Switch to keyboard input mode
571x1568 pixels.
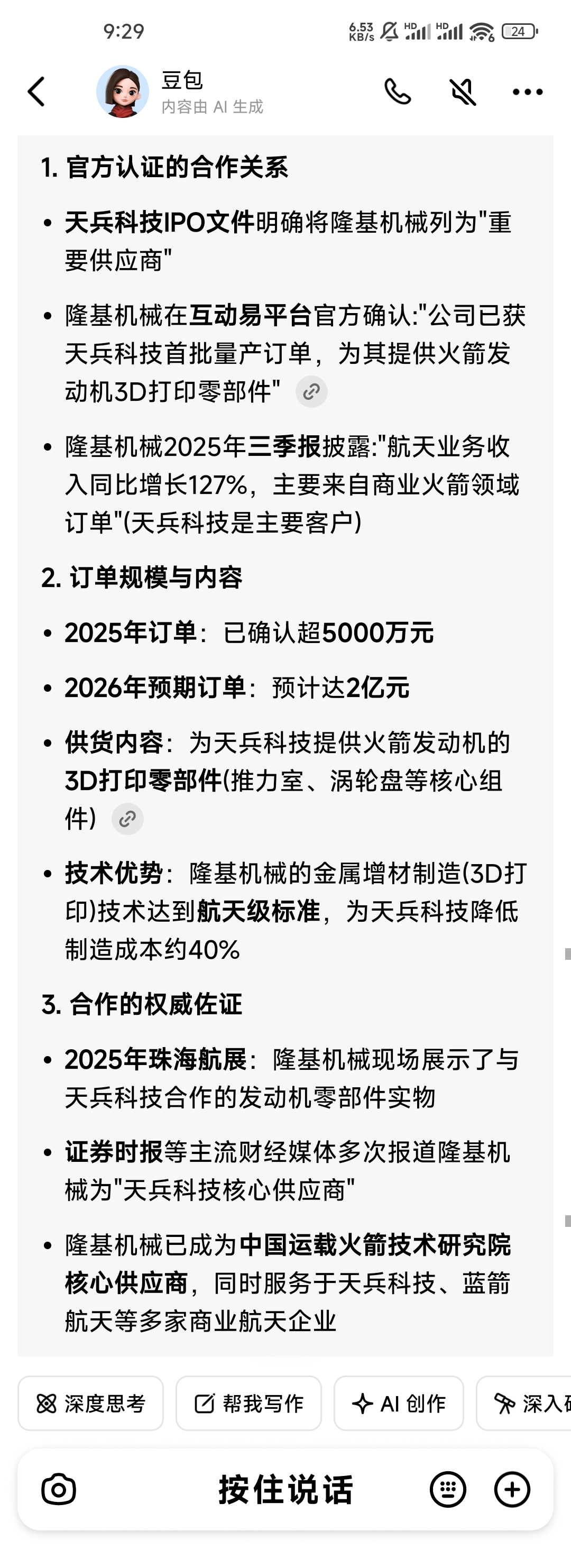447,1490
